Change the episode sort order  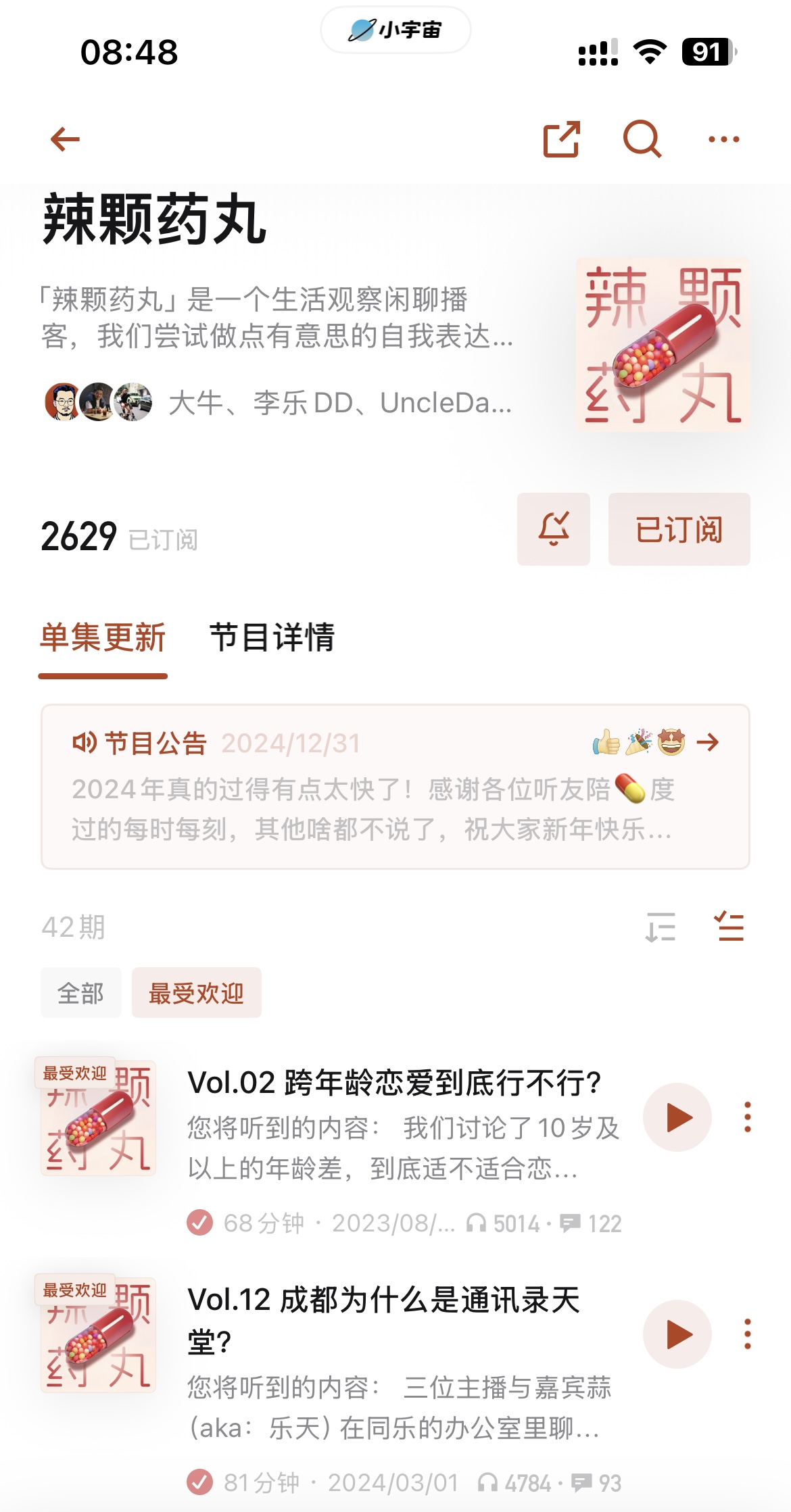click(x=661, y=927)
